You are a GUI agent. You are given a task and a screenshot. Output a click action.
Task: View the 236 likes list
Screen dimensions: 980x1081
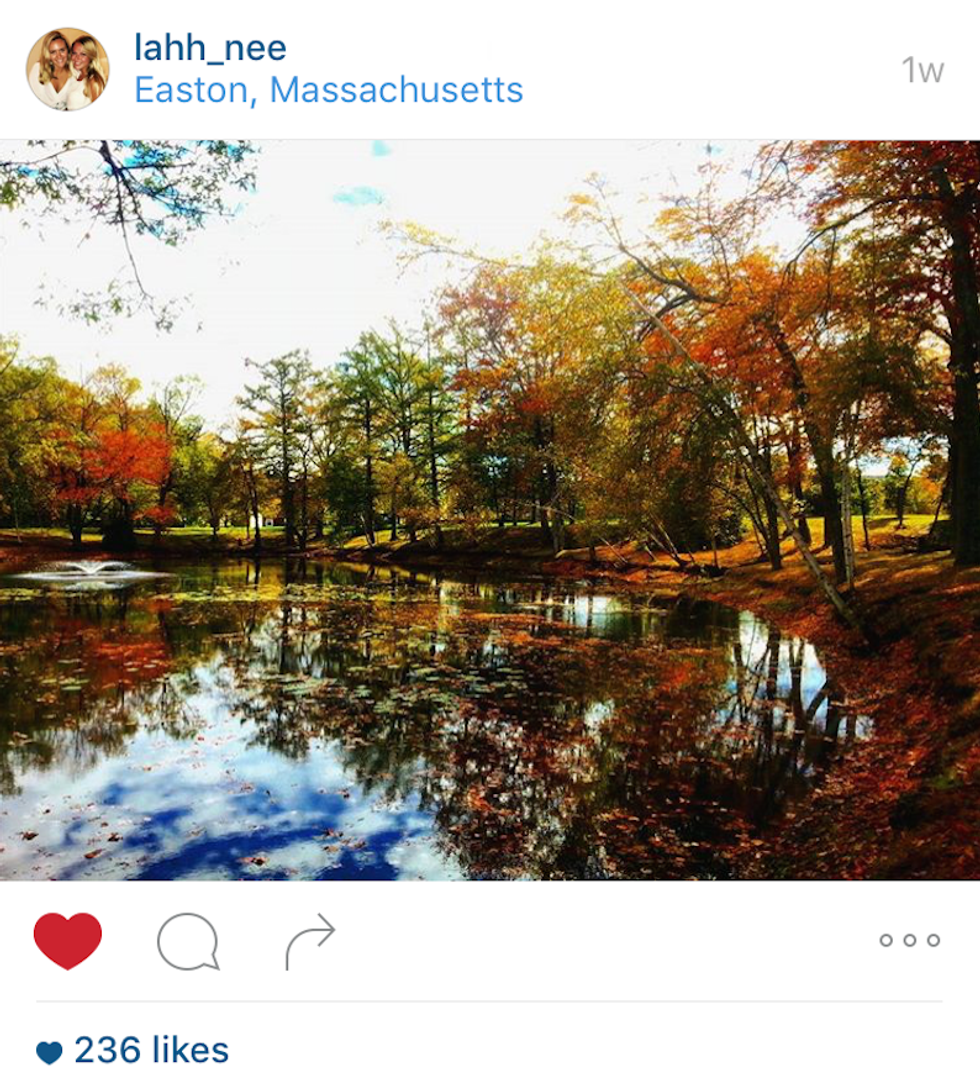(x=151, y=1050)
